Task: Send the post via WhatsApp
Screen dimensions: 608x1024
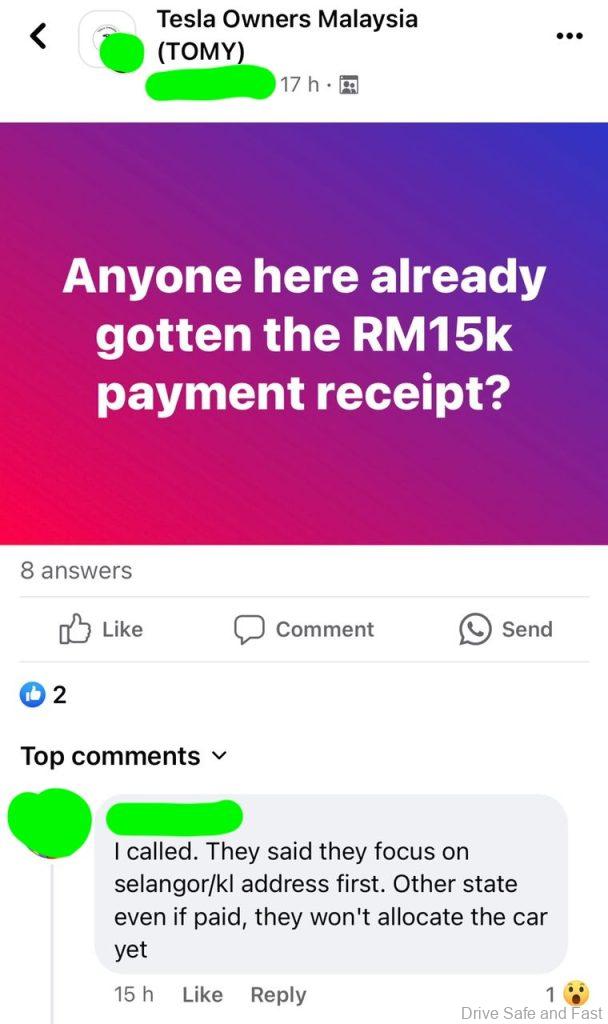Action: (505, 629)
